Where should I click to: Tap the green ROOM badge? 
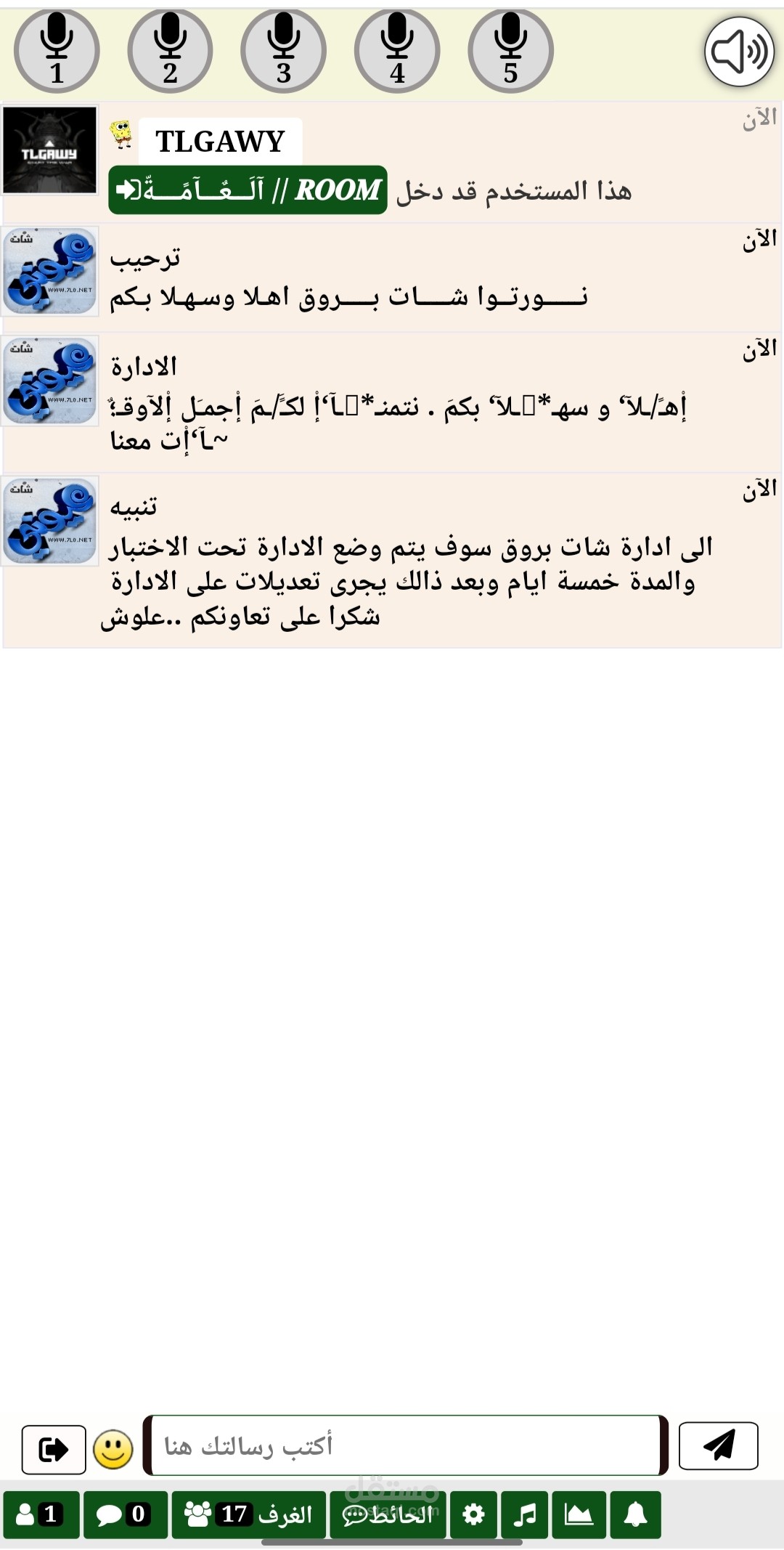click(248, 190)
